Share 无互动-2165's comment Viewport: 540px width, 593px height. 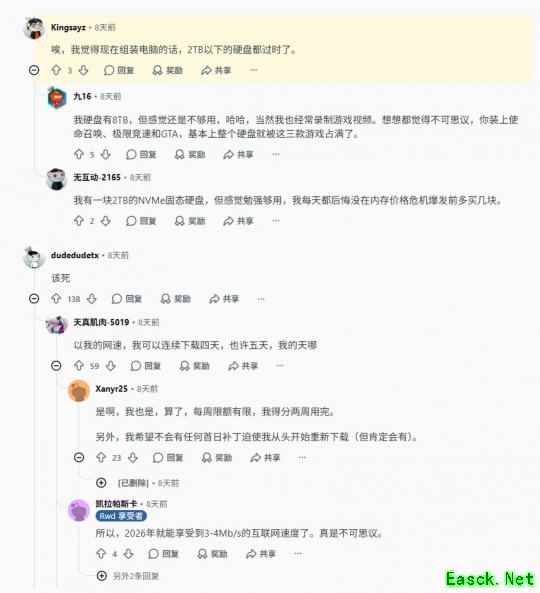coord(239,221)
